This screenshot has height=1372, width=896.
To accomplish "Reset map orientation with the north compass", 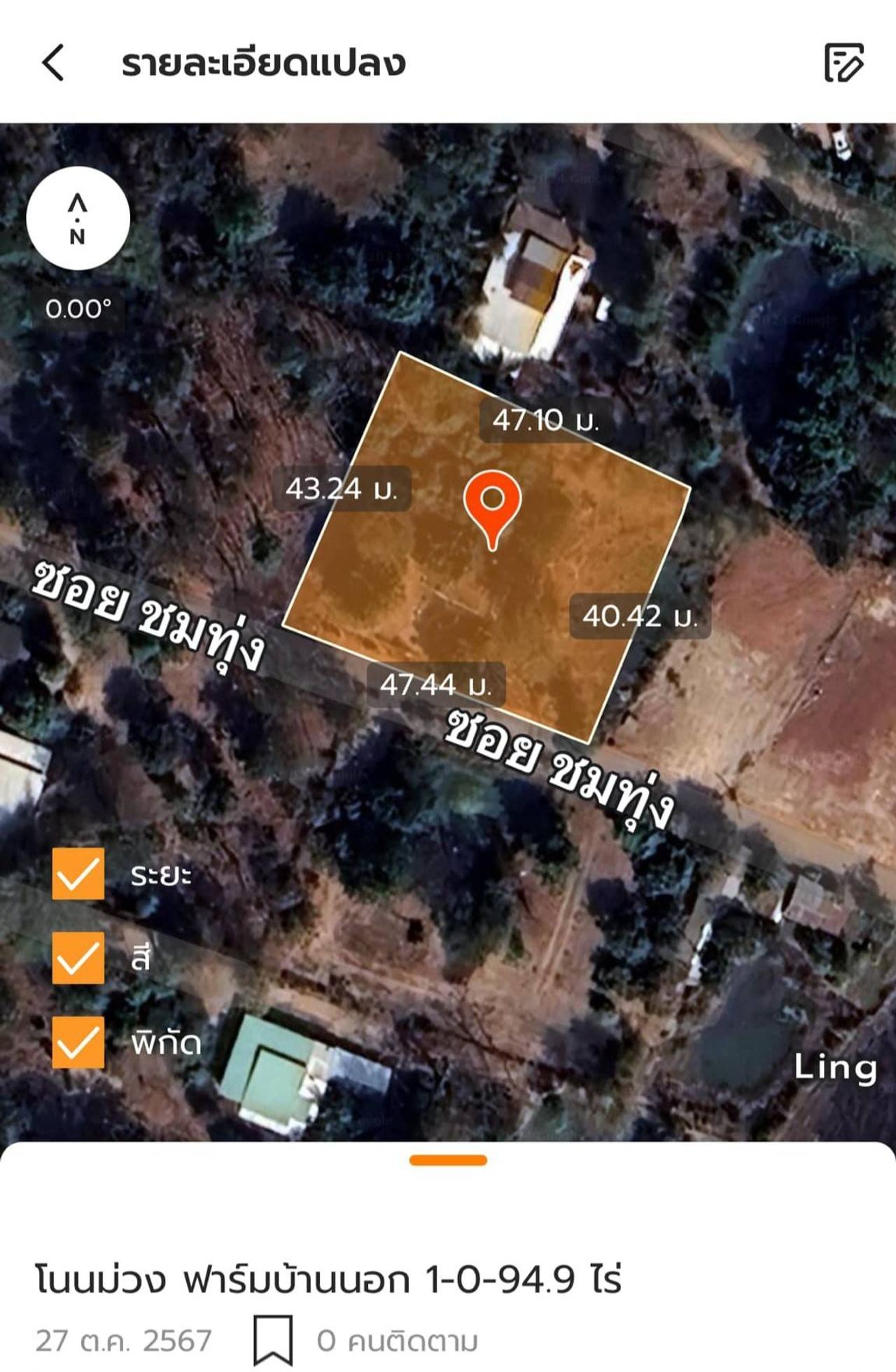I will 78,218.
